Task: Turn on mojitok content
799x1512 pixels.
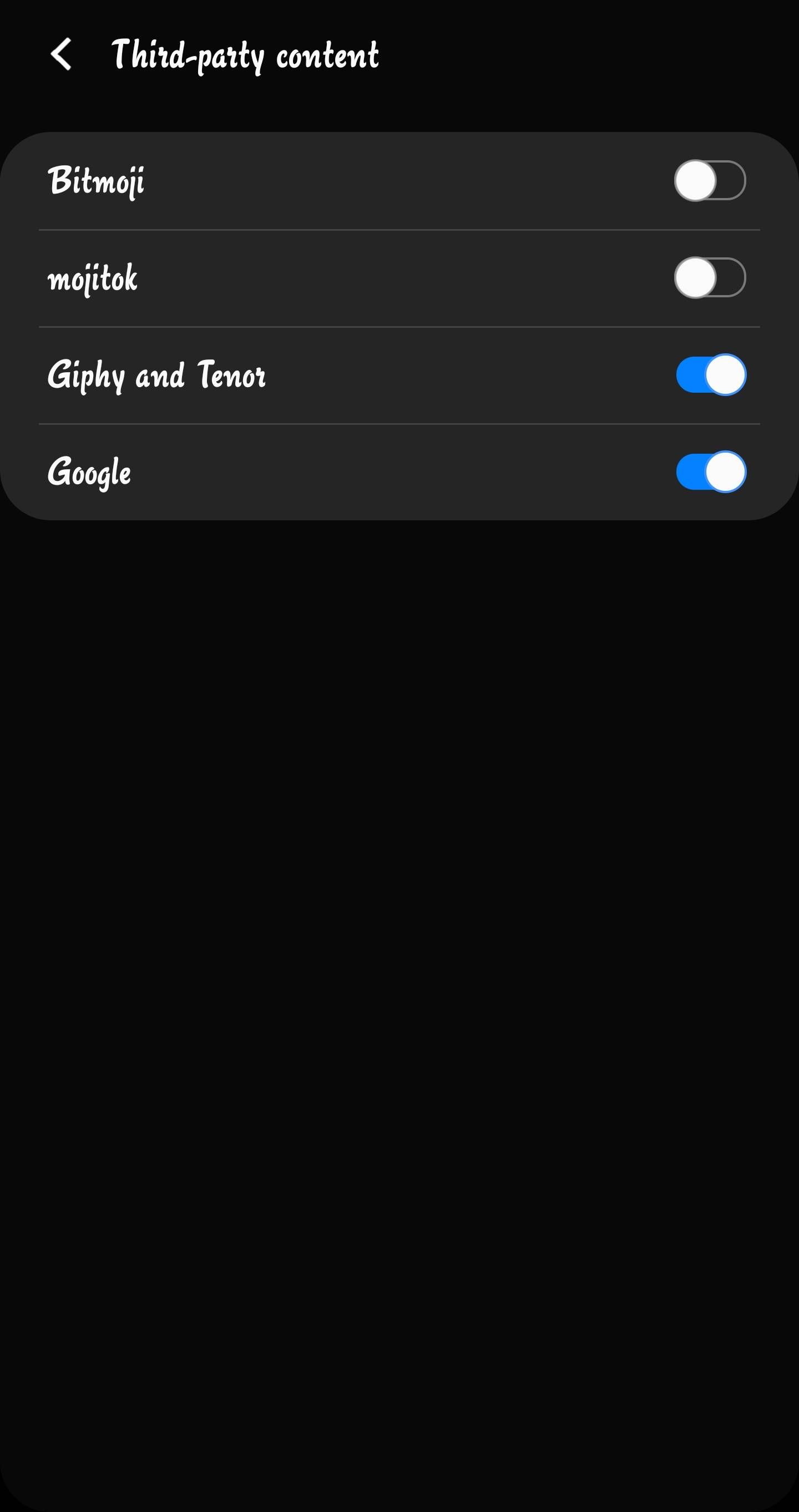Action: coord(710,278)
